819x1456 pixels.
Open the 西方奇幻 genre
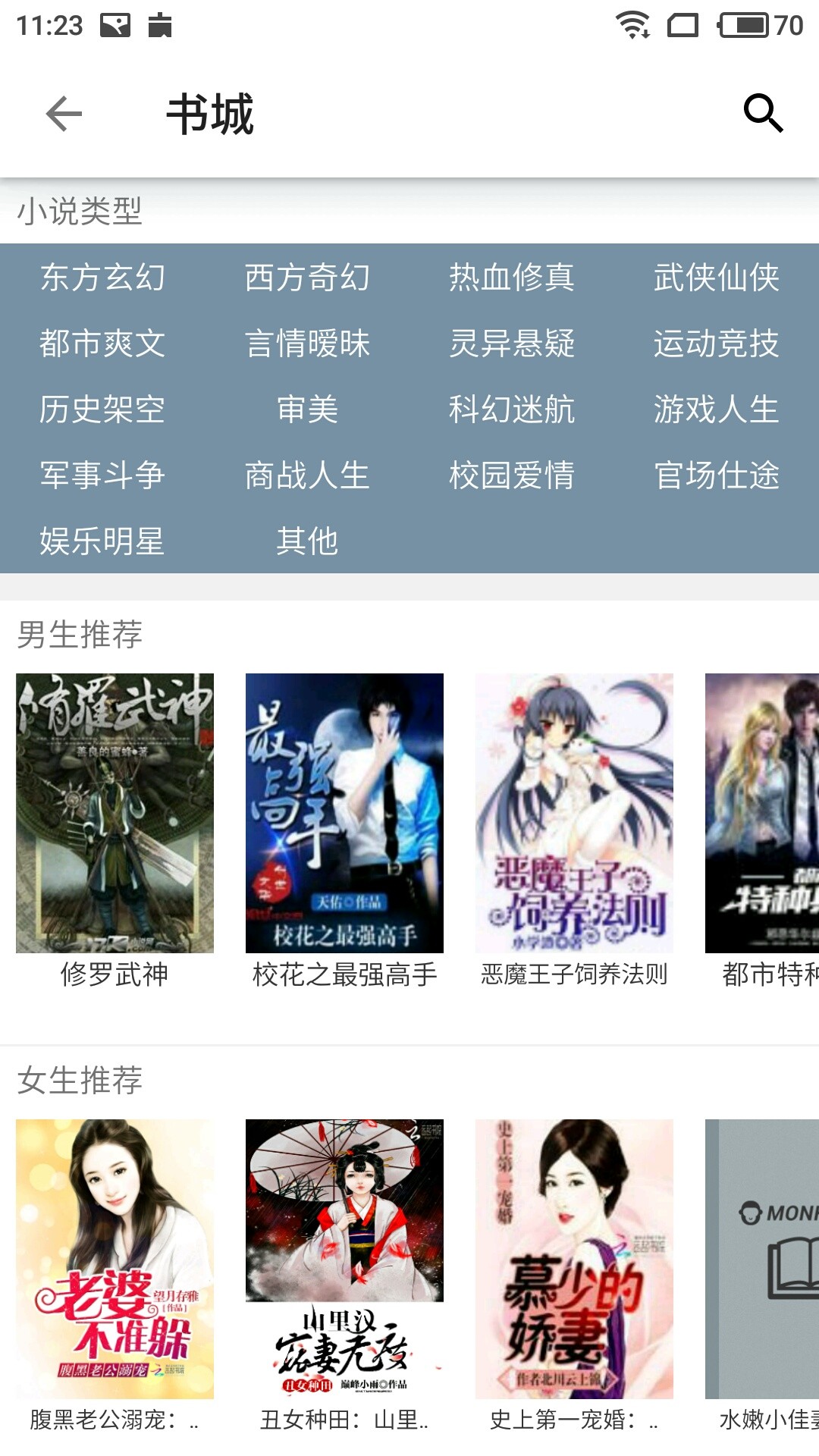[307, 278]
